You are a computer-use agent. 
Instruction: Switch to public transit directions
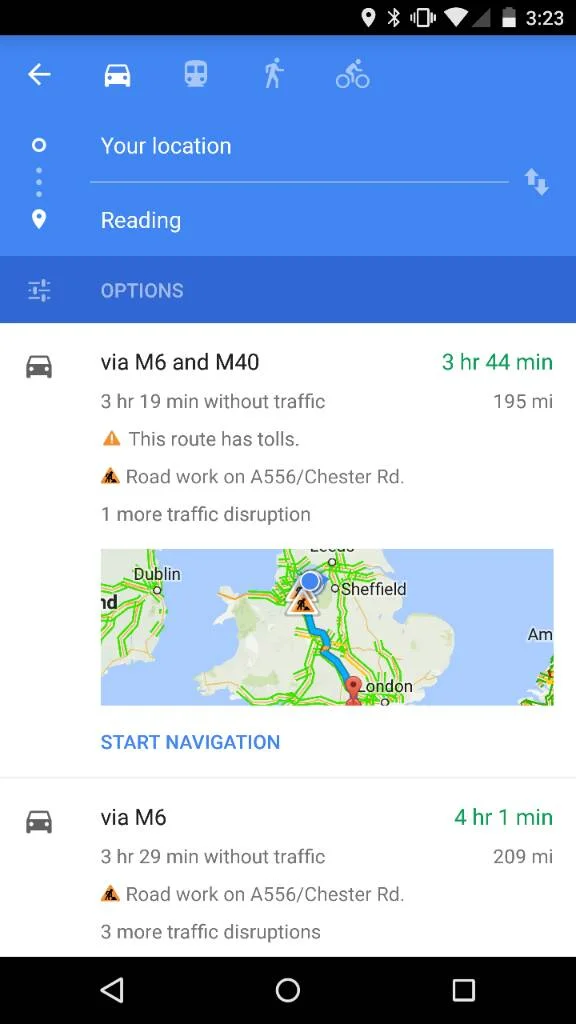point(196,74)
